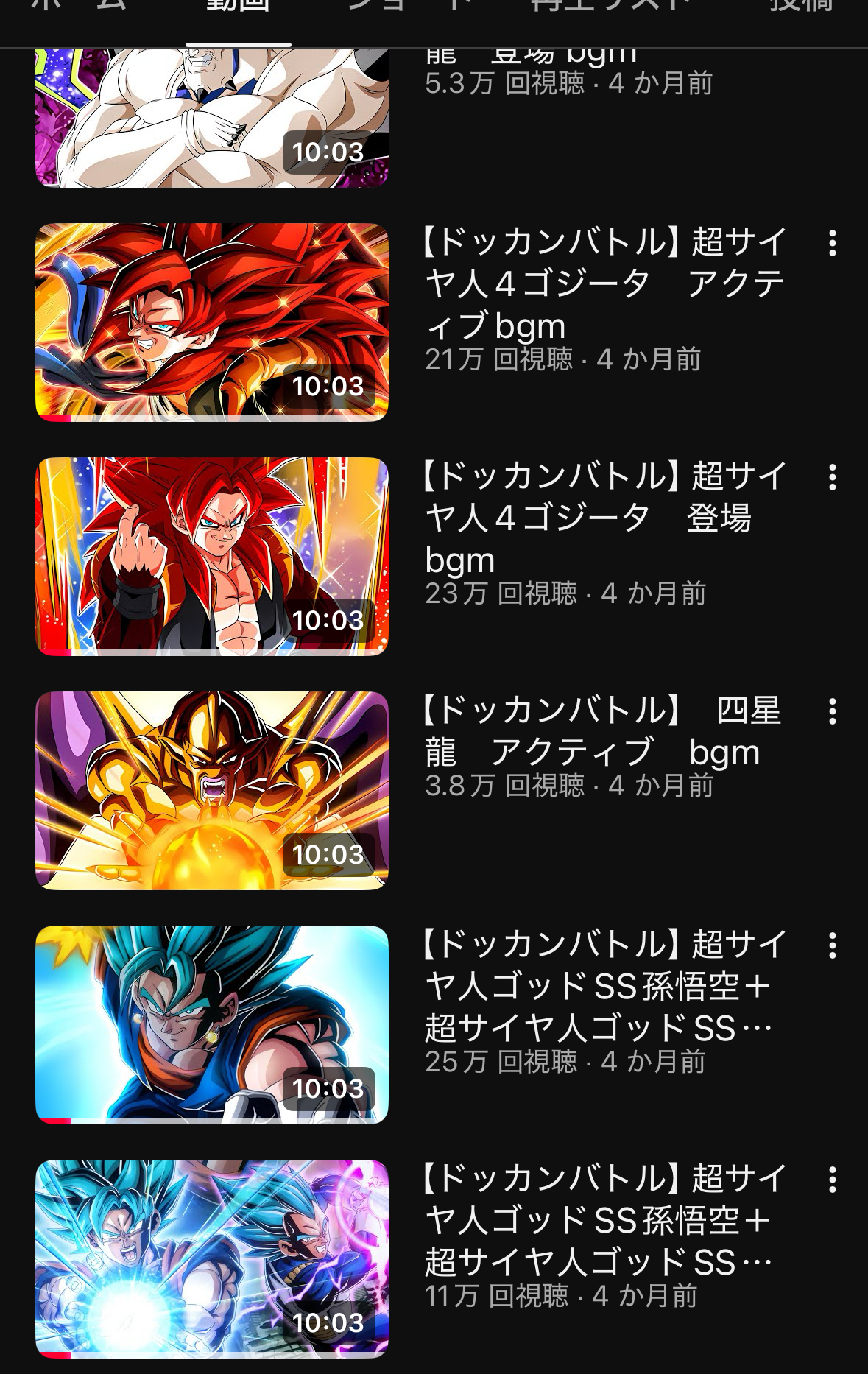Screen dimensions: 868x1374
Task: Open the 超サイヤ人ゴッドSS孫悟空 video with 11万 views
Action: point(212,1258)
